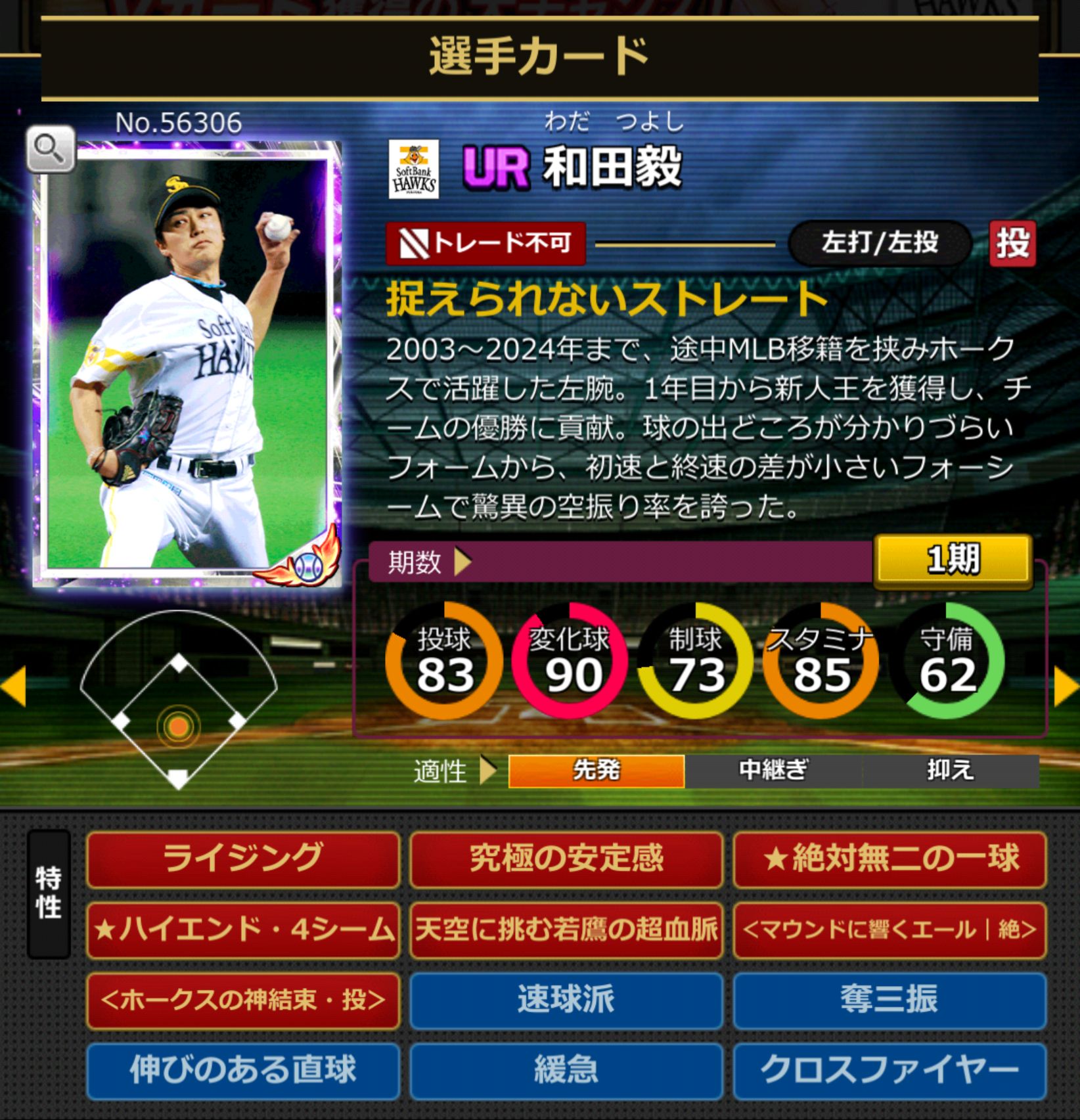Open the 究極の安定感 trait details

point(566,859)
